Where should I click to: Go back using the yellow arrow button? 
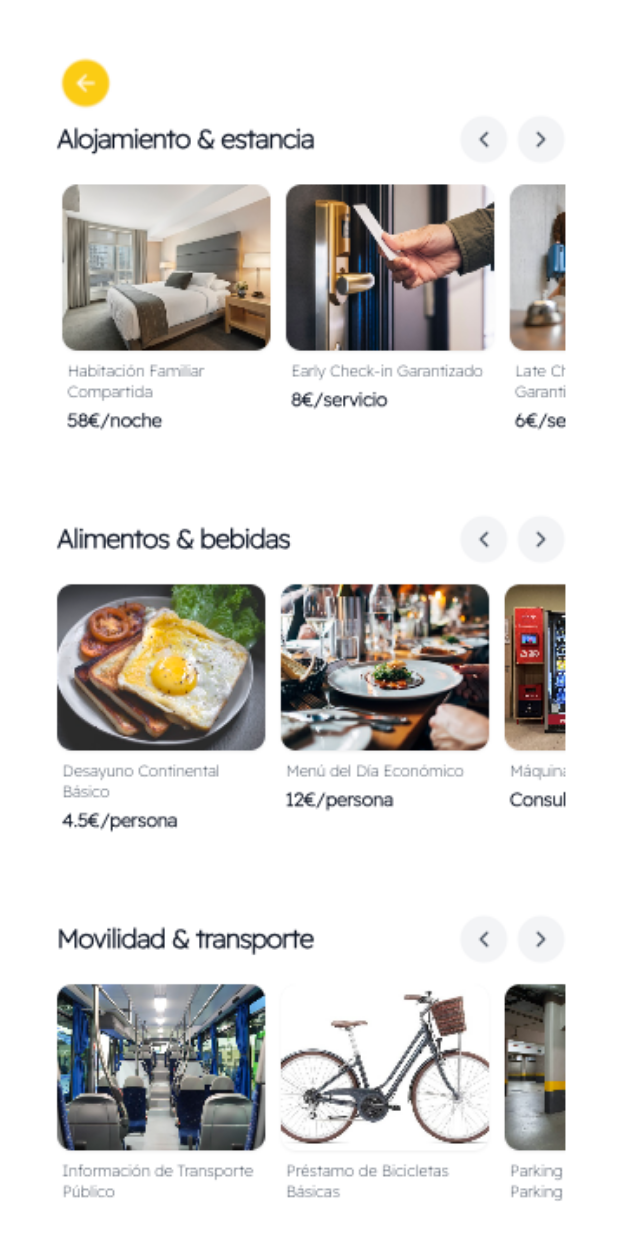[x=85, y=83]
